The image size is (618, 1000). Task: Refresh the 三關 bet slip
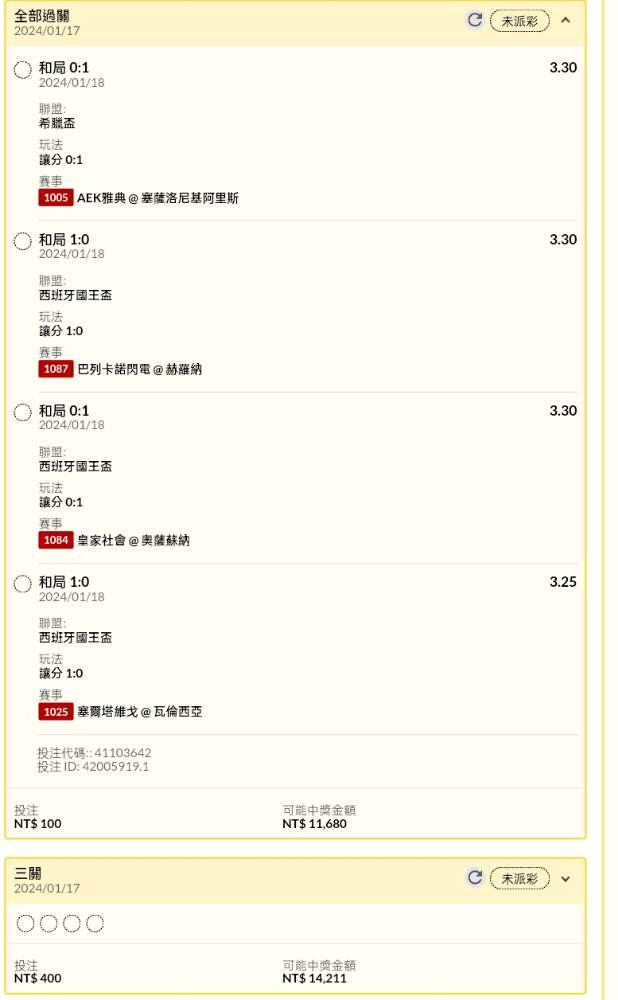(x=475, y=878)
